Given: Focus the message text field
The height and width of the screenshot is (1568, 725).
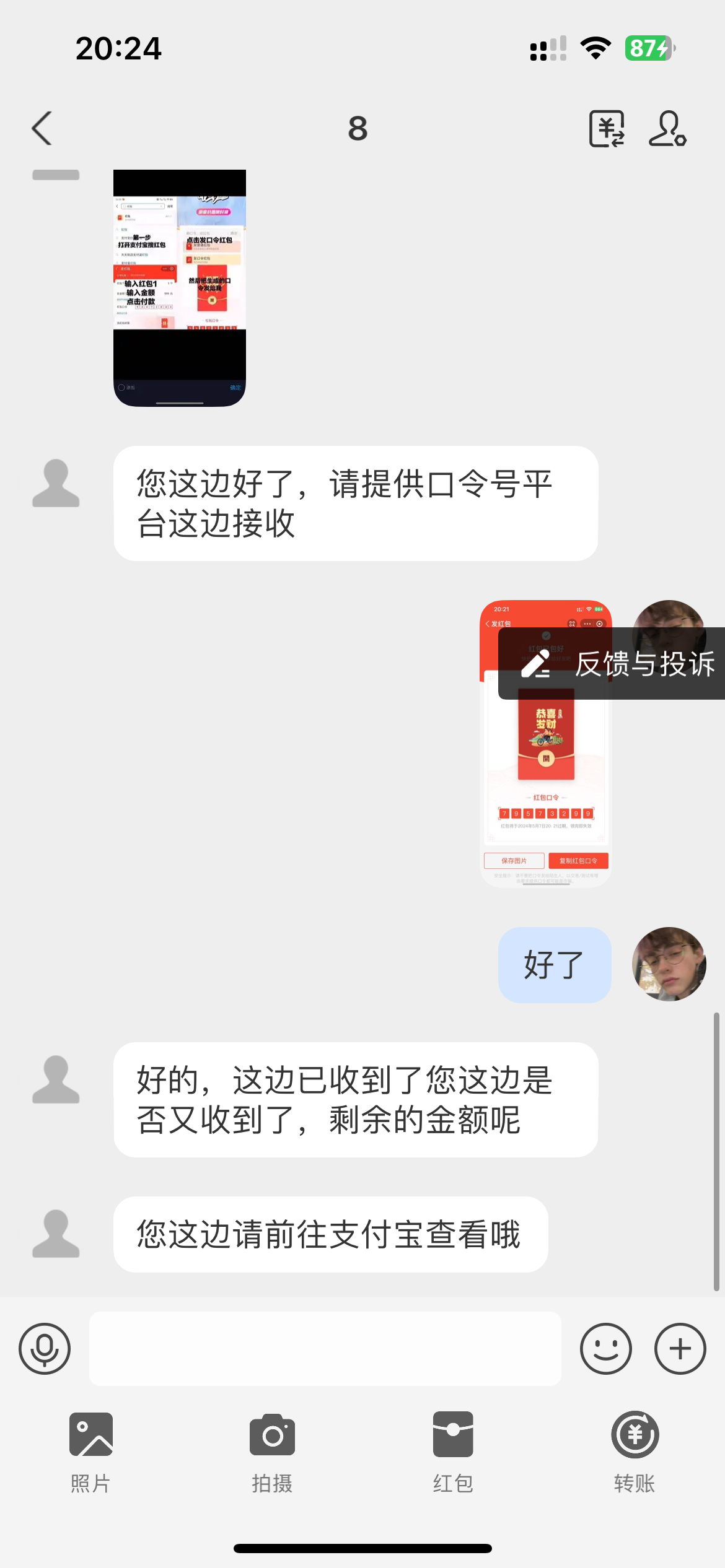Looking at the screenshot, I should click(x=325, y=1348).
